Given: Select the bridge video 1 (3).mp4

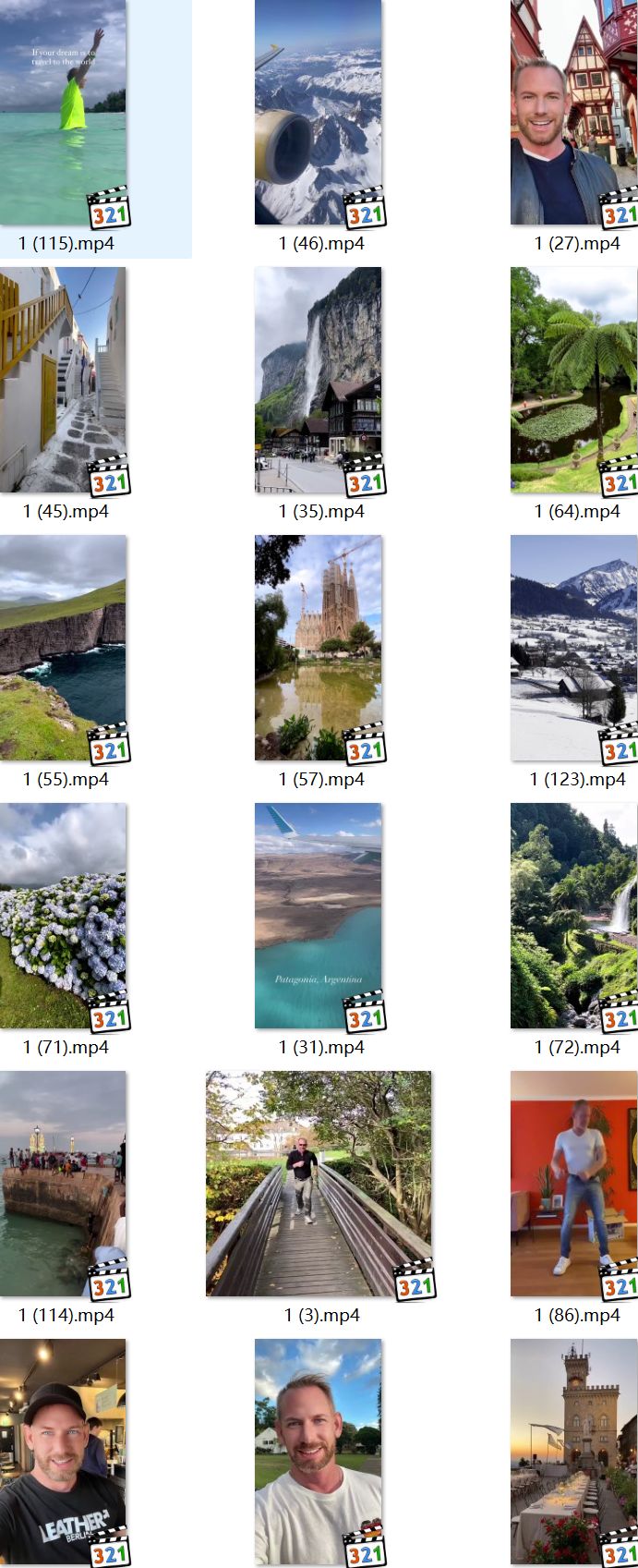Looking at the screenshot, I should pyautogui.click(x=319, y=1184).
